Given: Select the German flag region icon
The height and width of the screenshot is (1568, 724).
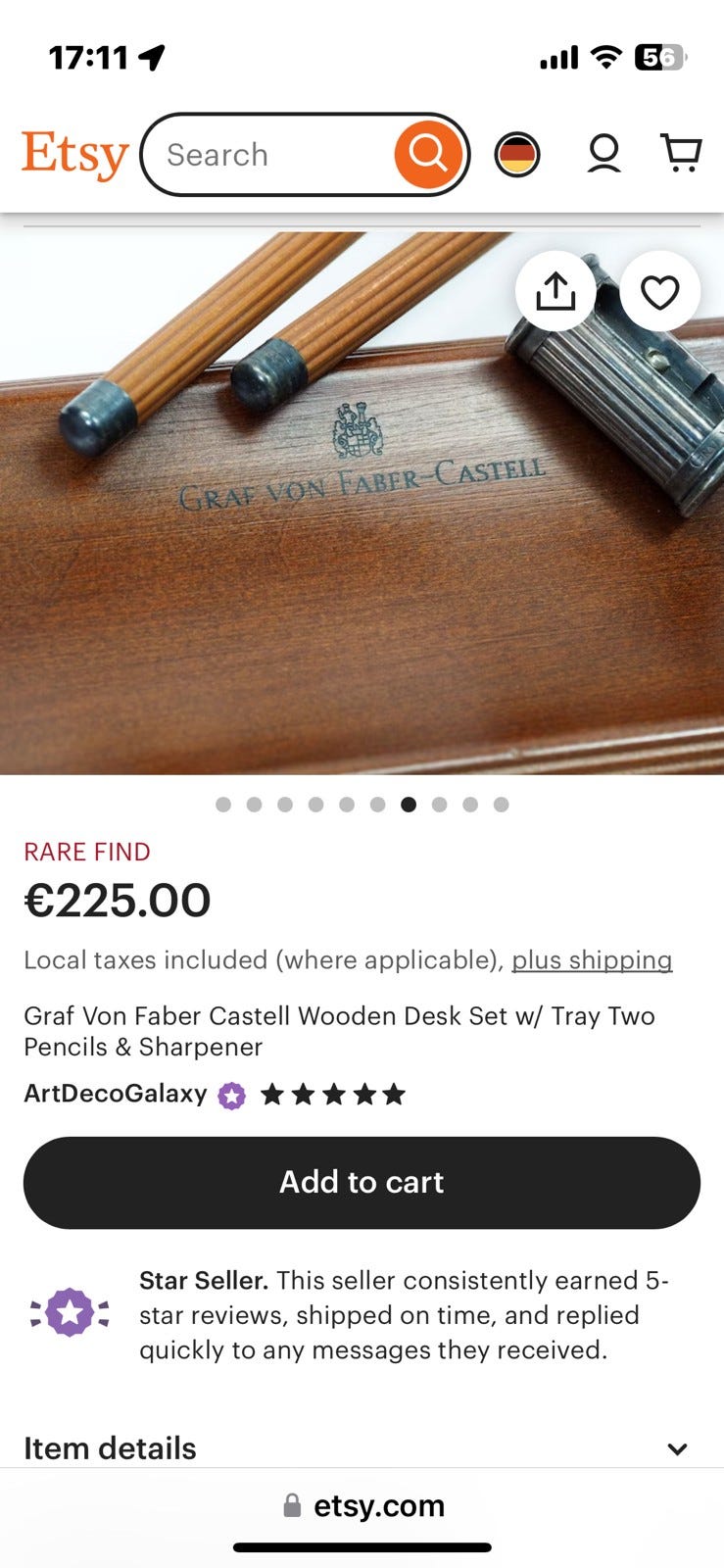Looking at the screenshot, I should [x=519, y=154].
